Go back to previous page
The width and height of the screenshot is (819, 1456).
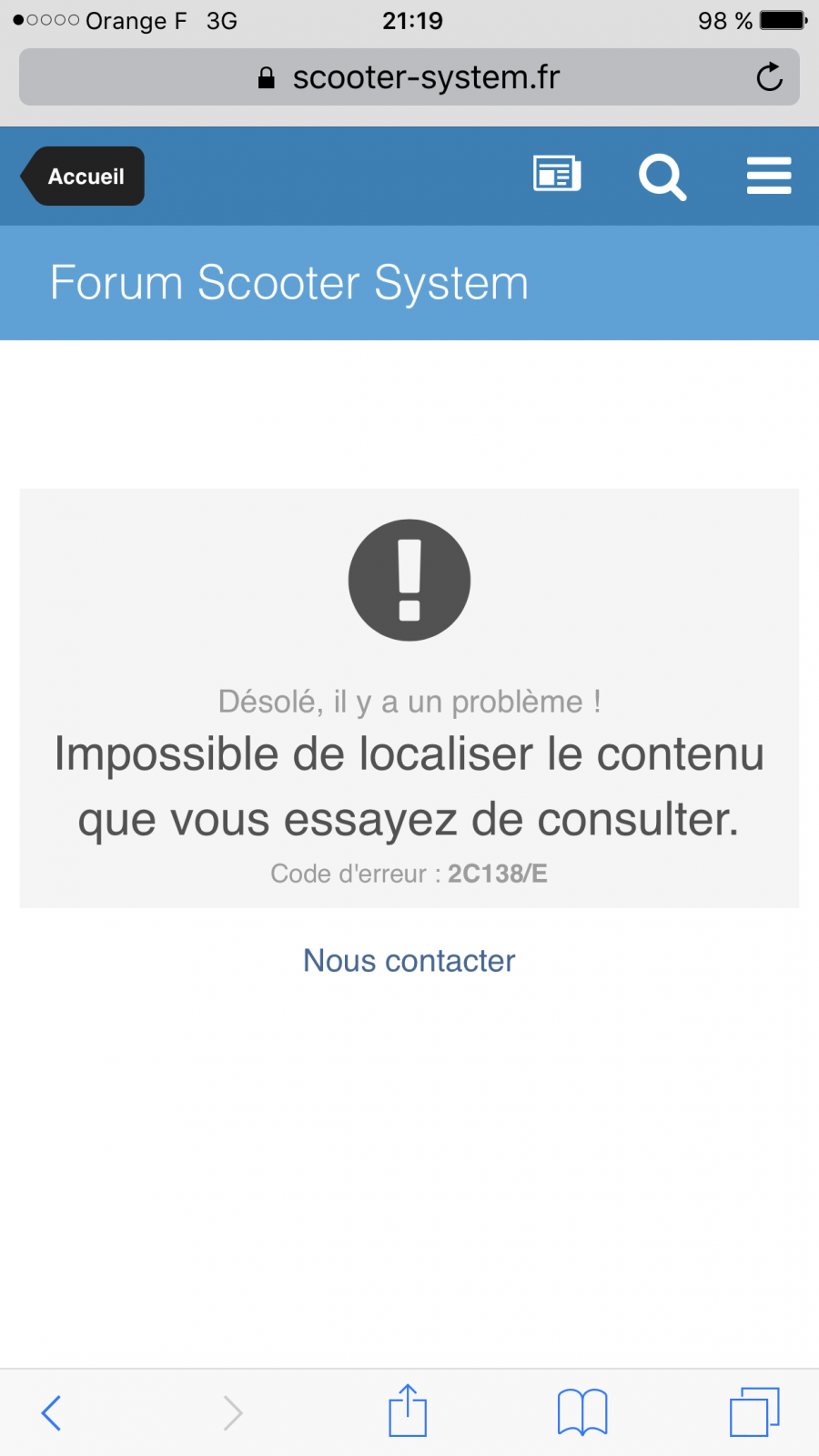[x=52, y=1412]
